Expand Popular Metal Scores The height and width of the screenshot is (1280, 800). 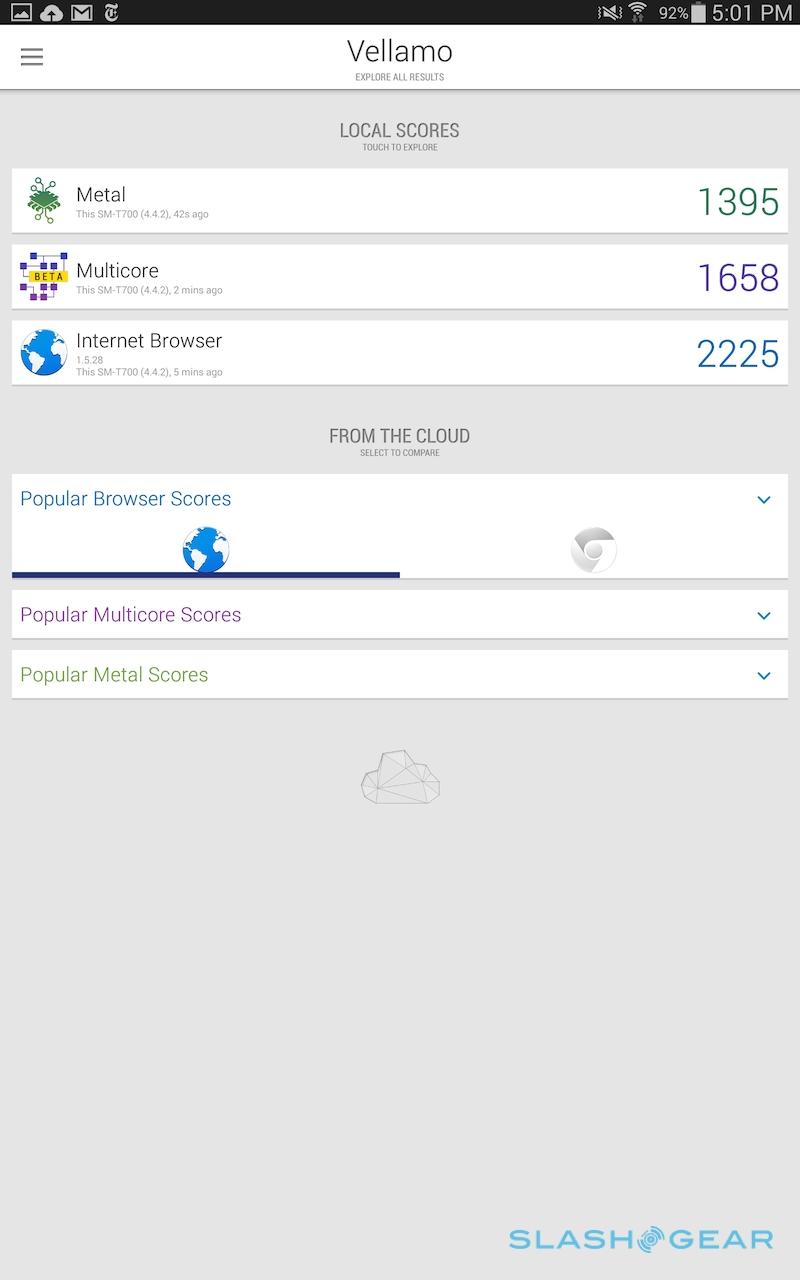point(400,675)
